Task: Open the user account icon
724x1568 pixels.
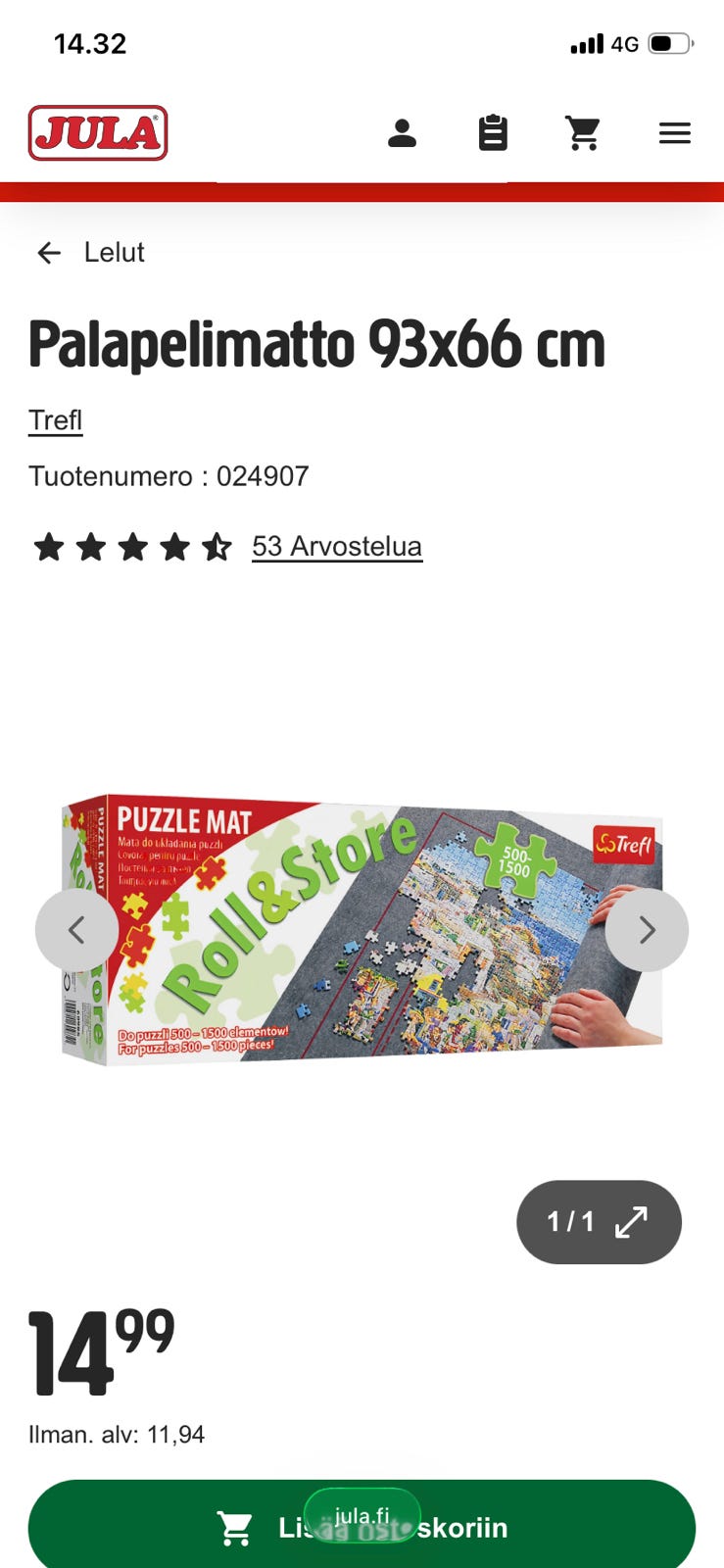Action: point(402,132)
